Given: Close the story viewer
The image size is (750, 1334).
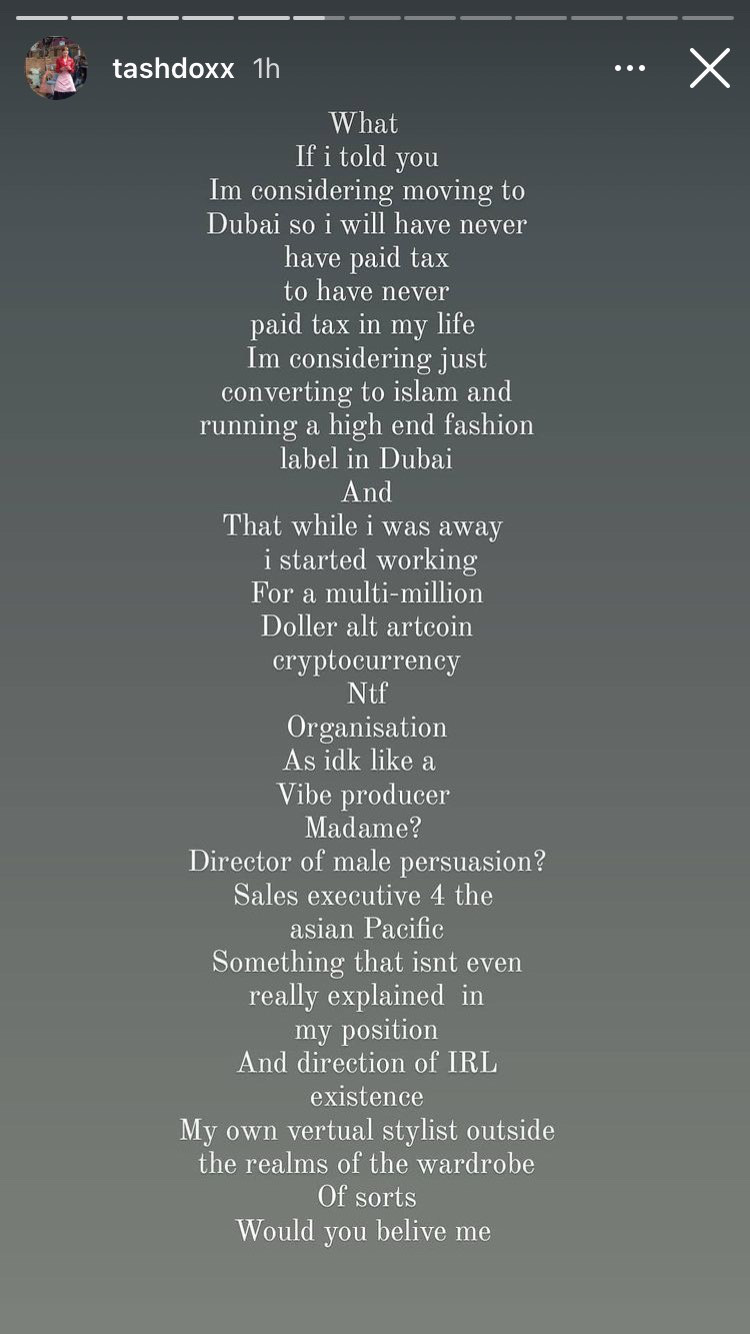Looking at the screenshot, I should (709, 68).
